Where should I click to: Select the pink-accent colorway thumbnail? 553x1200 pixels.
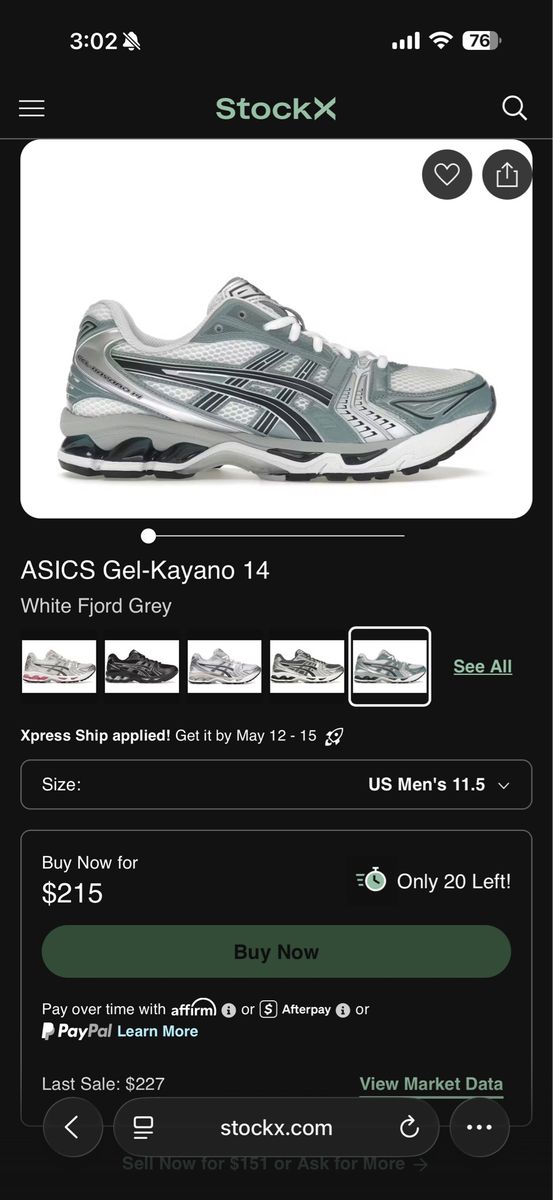[x=59, y=666]
